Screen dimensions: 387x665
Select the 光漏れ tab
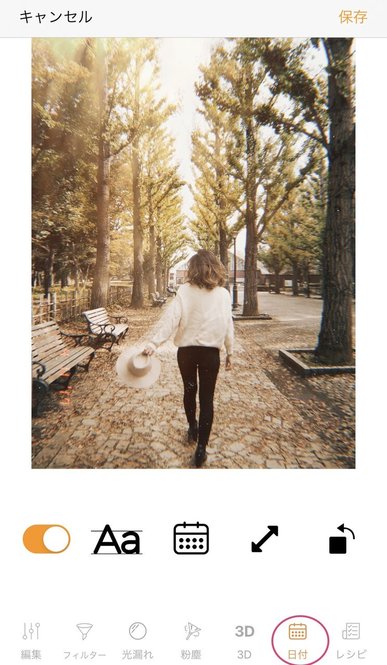pyautogui.click(x=137, y=640)
